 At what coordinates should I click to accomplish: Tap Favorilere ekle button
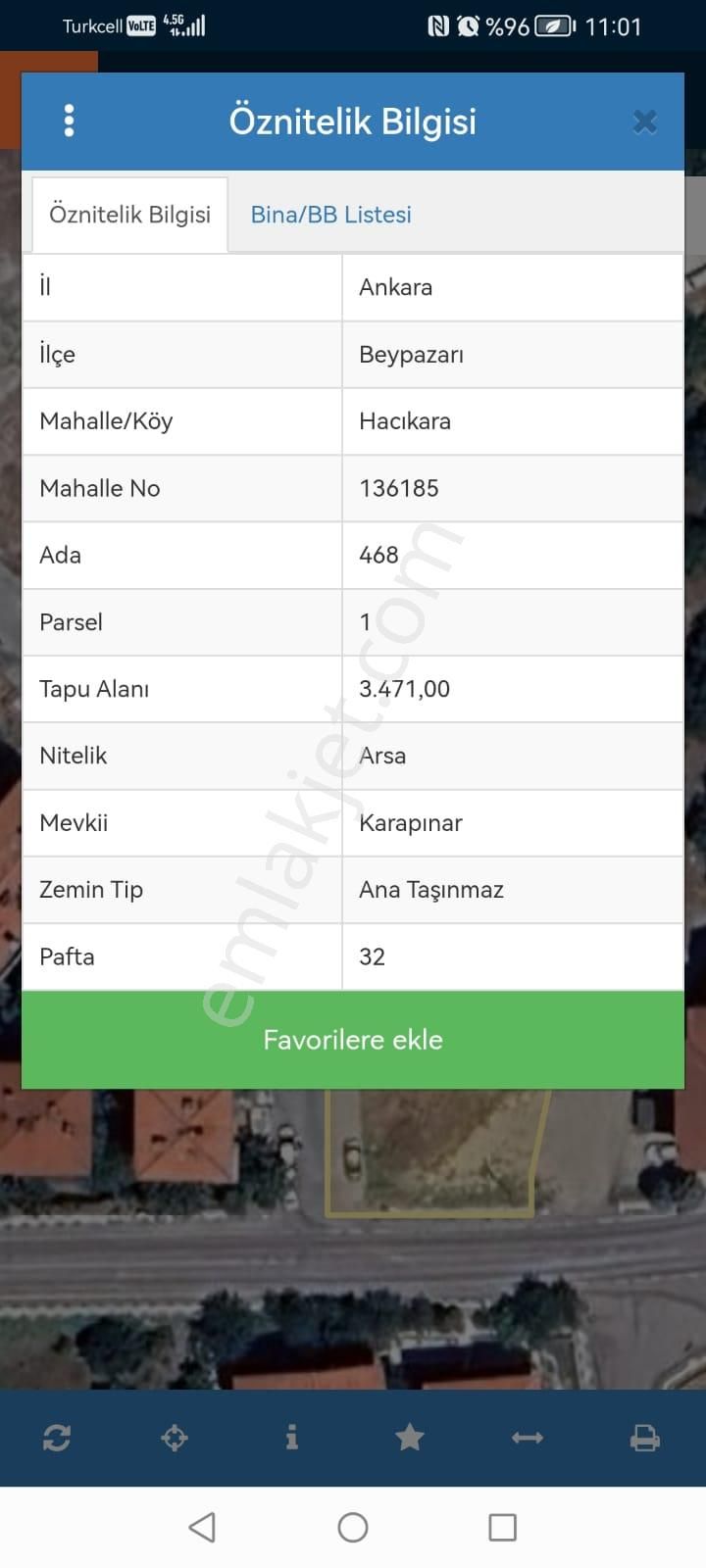pos(353,1040)
